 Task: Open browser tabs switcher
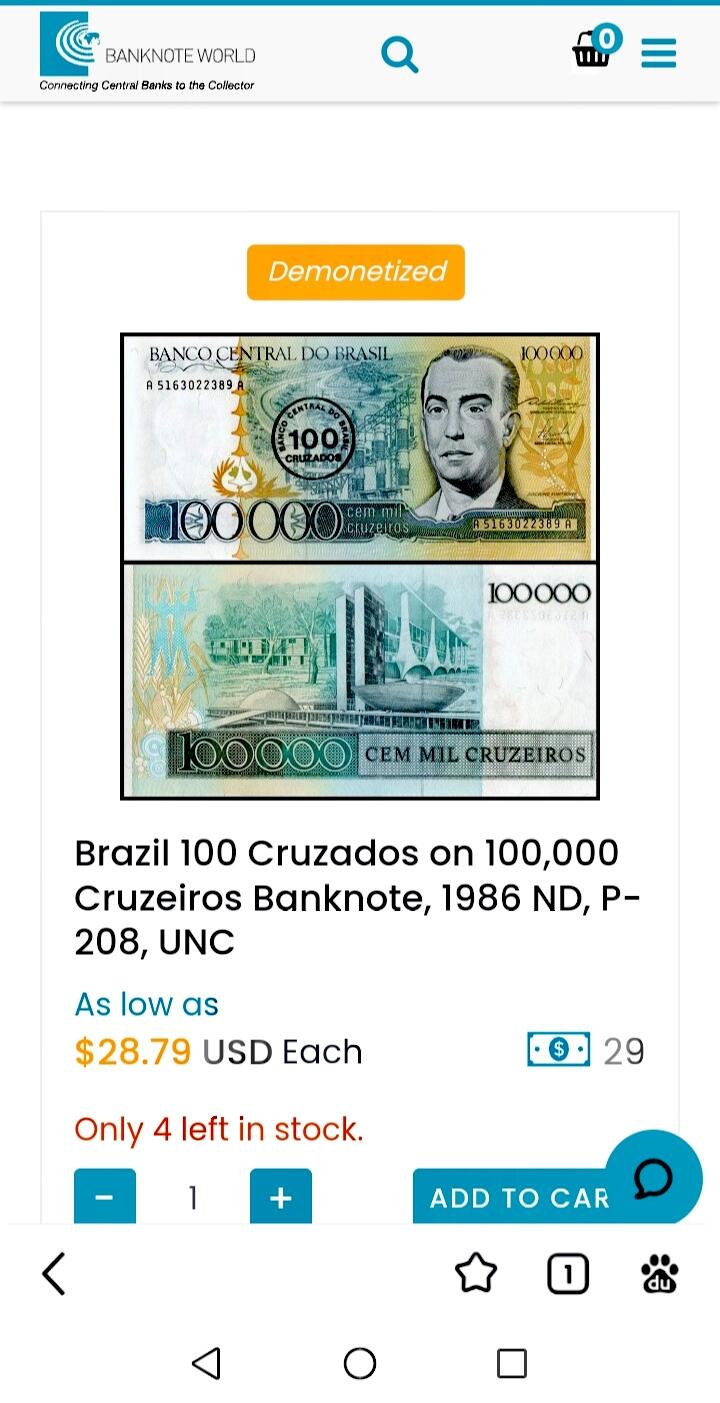coord(568,1274)
